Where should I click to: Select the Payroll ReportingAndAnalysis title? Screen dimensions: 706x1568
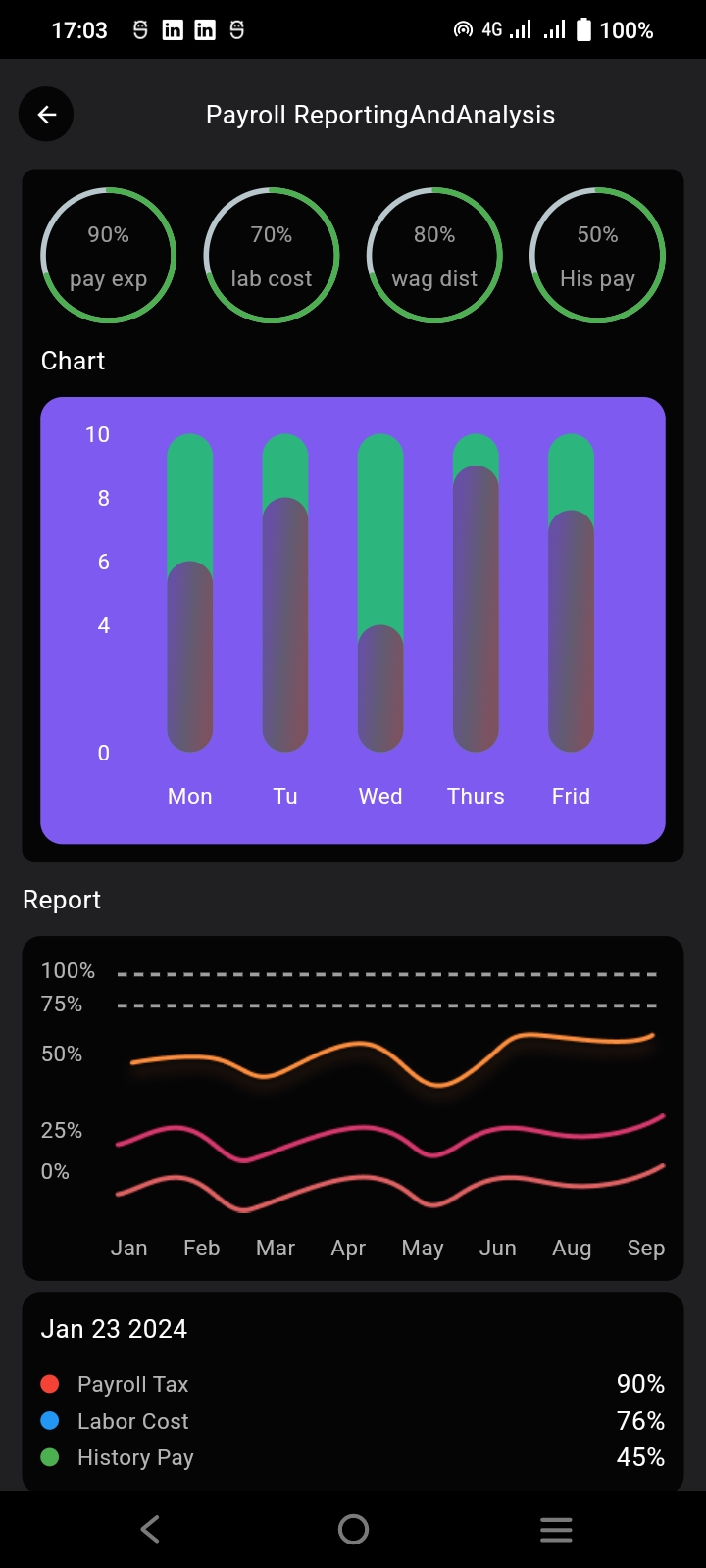[380, 114]
